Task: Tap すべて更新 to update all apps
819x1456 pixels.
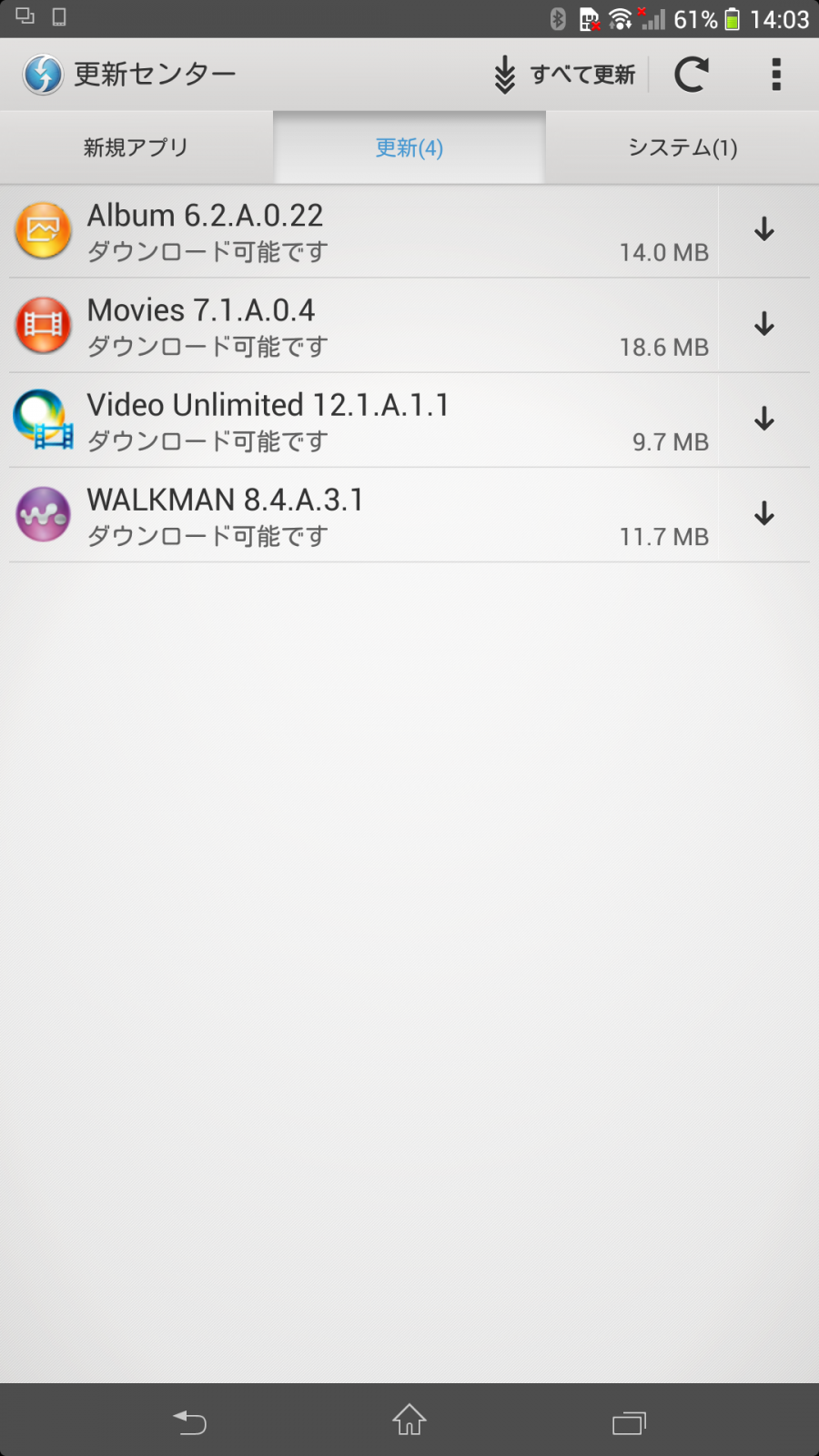Action: pos(564,75)
